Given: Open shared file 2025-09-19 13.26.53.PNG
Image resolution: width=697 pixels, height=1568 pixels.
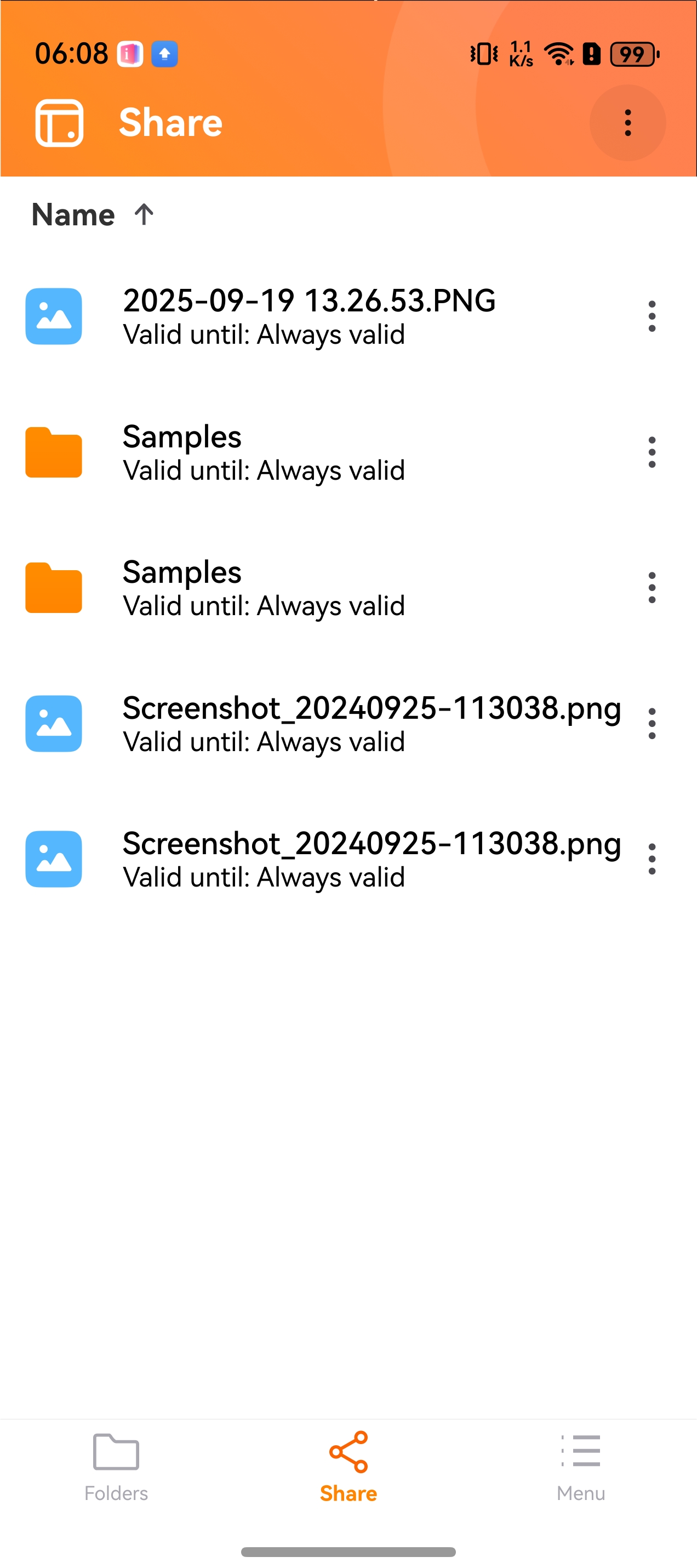Looking at the screenshot, I should point(309,316).
